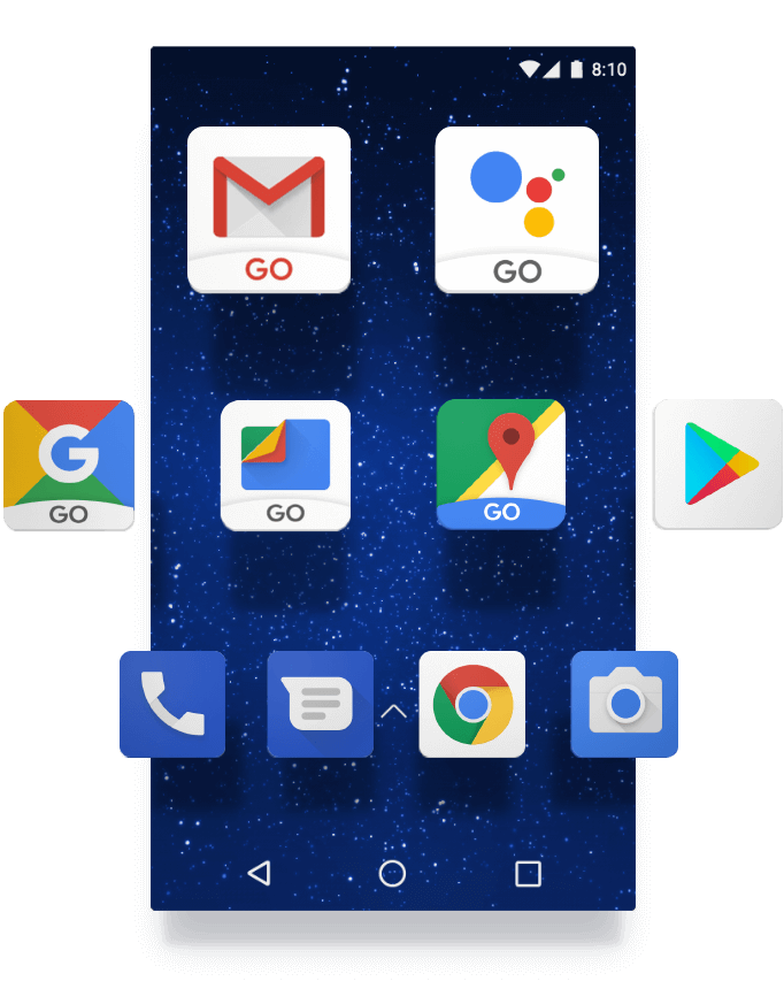Screen dimensions: 784x989
Task: Open the Google Play Store
Action: [x=718, y=463]
